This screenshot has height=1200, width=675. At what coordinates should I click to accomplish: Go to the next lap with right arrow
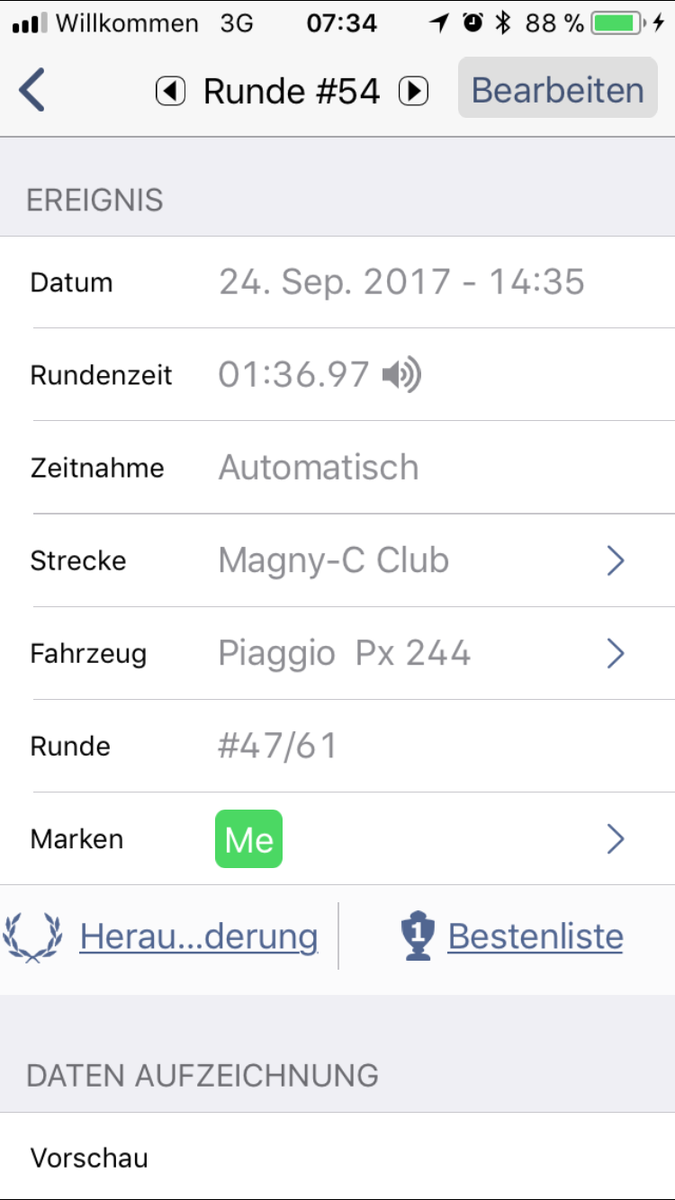point(413,92)
